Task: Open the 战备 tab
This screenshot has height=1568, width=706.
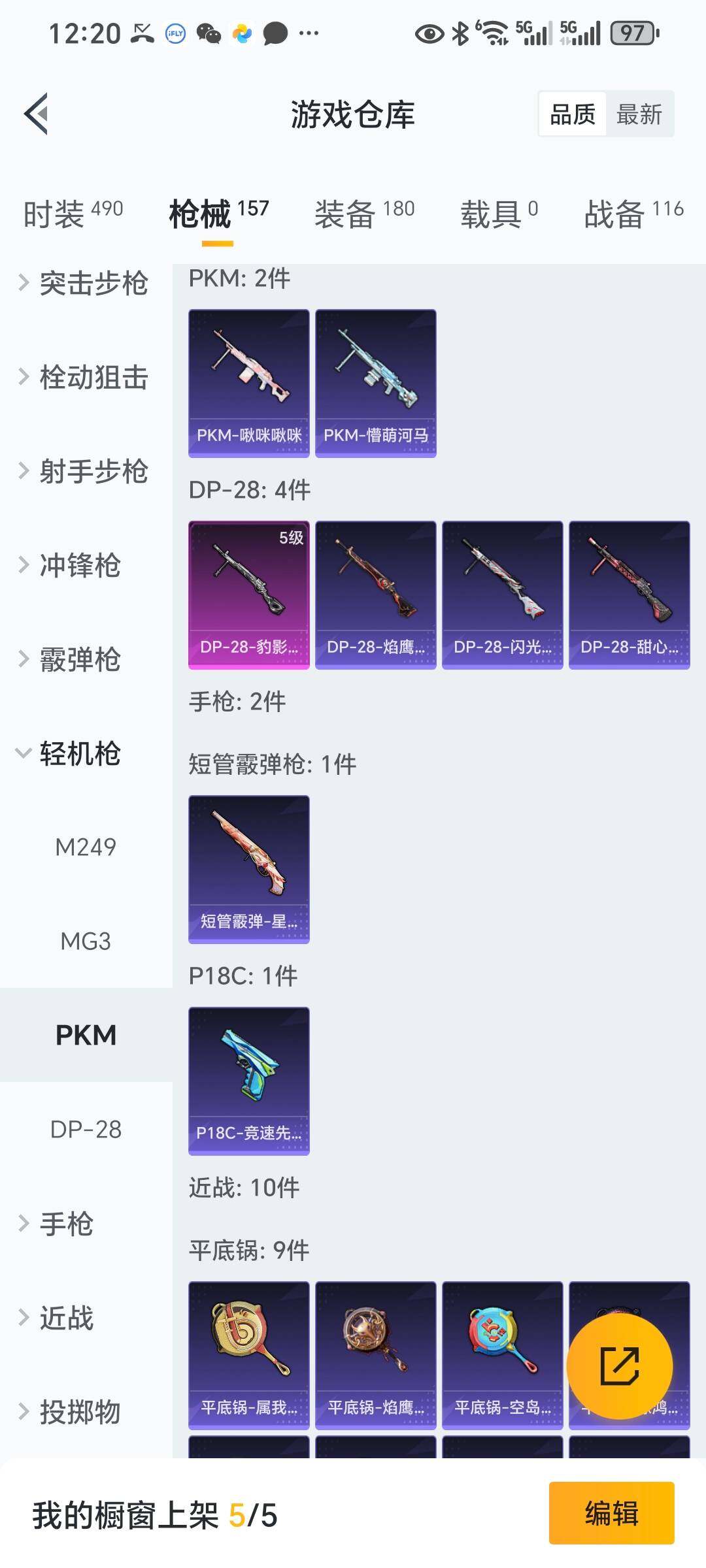Action: pyautogui.click(x=633, y=213)
